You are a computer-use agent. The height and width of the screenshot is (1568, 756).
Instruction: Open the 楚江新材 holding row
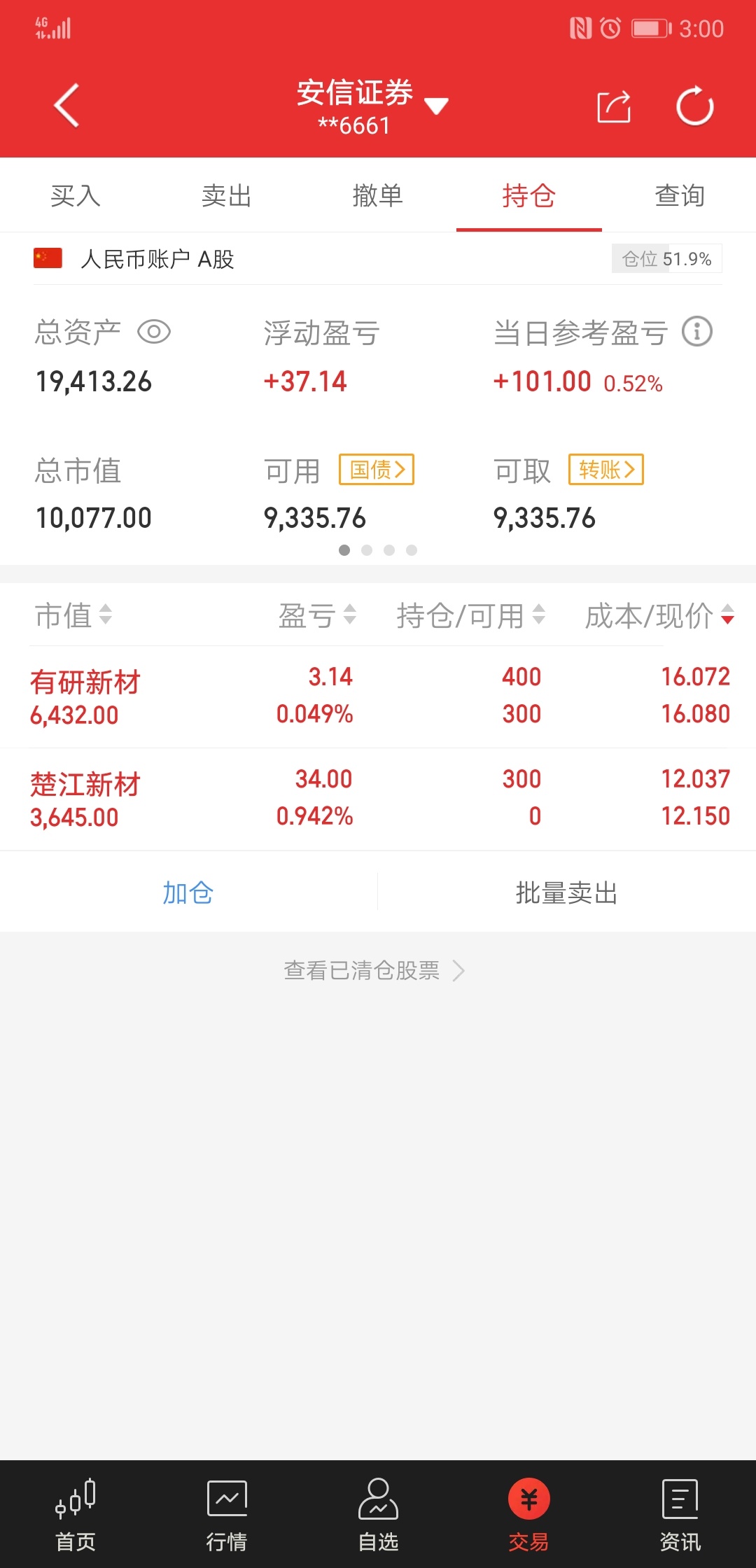coord(378,799)
